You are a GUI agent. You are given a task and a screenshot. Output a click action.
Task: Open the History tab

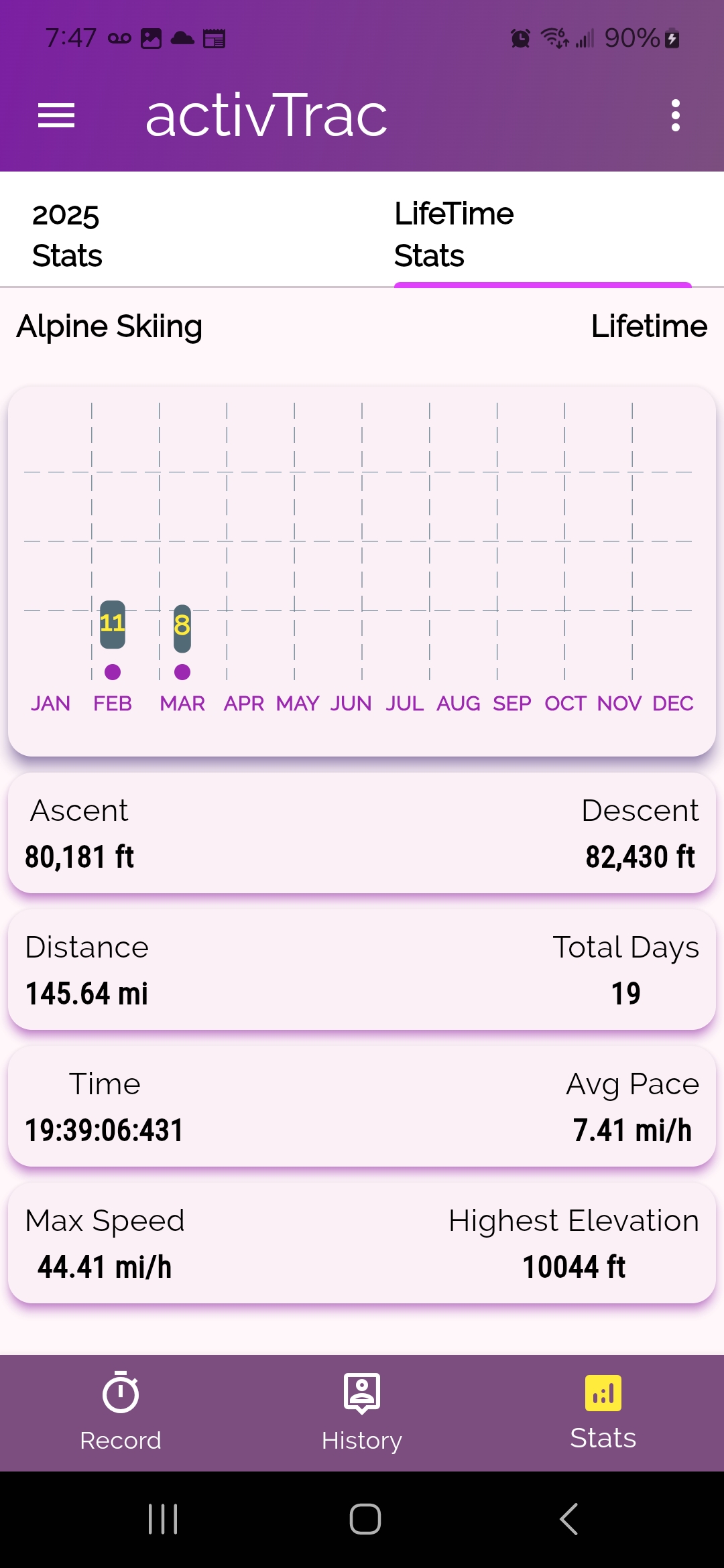[362, 1411]
